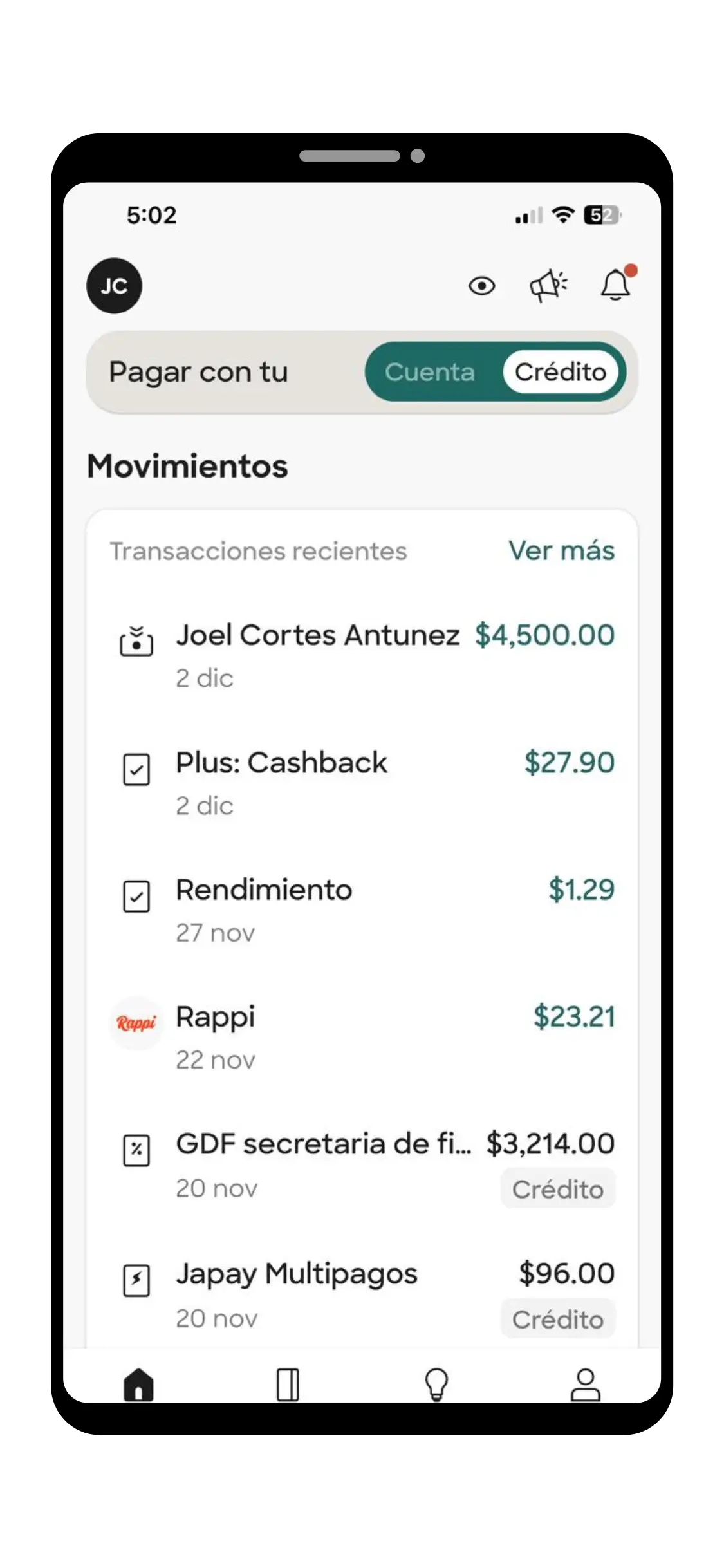724x1568 pixels.
Task: Open the notifications bell
Action: coord(616,285)
